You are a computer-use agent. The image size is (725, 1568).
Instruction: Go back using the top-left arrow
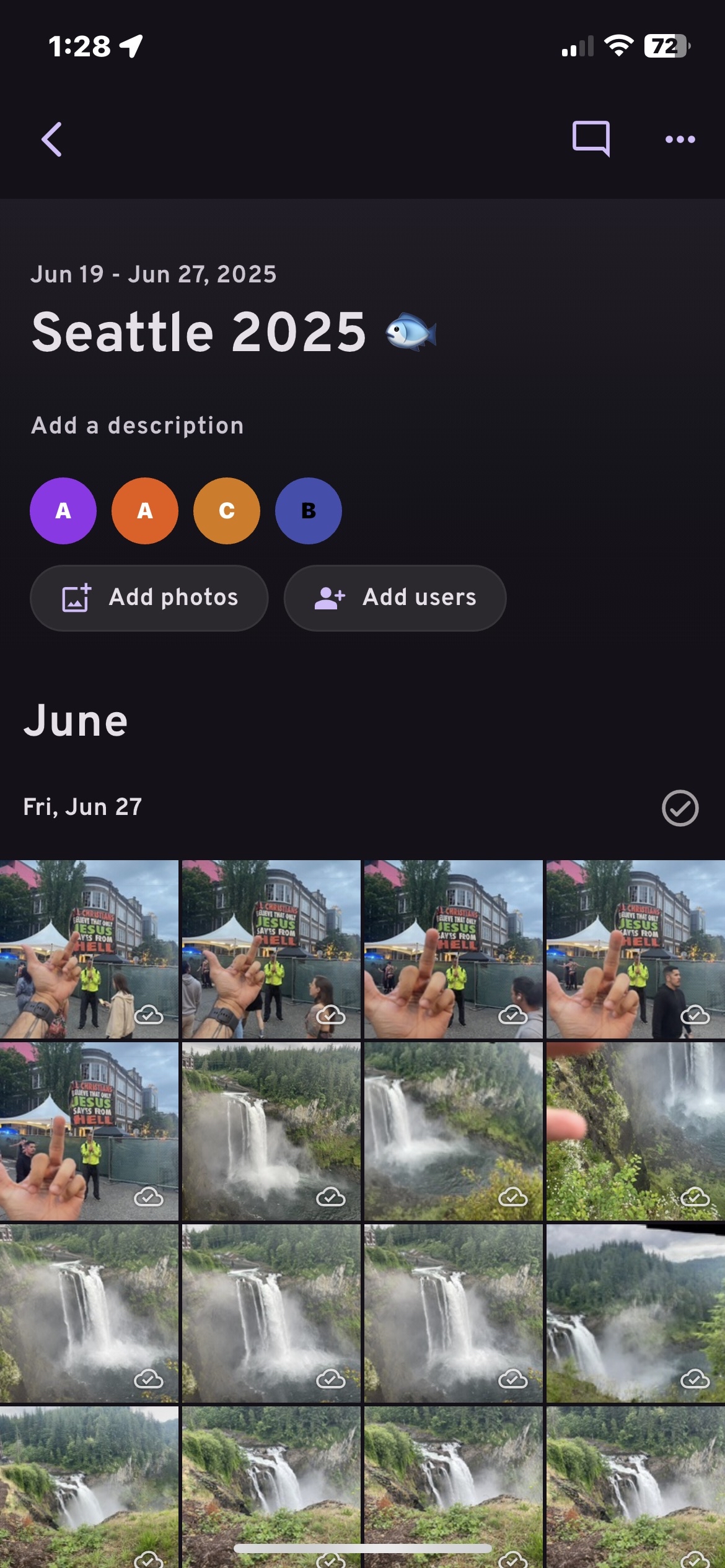click(x=52, y=139)
